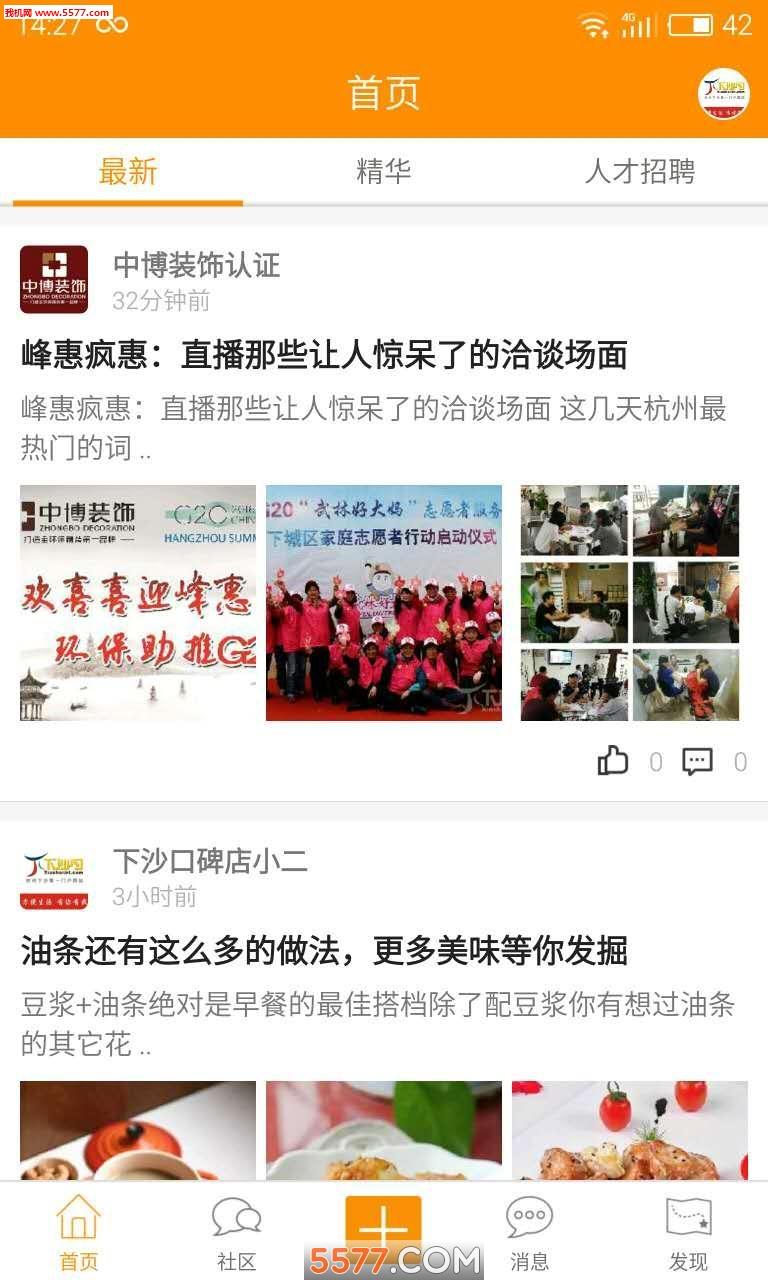Image resolution: width=768 pixels, height=1280 pixels.
Task: Go to the 首页 bottom tab
Action: pos(78,1232)
